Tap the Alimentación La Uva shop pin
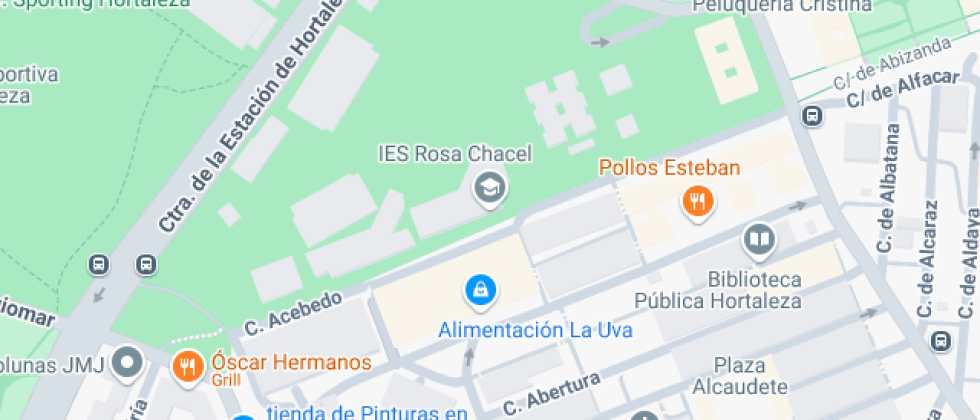 (480, 292)
